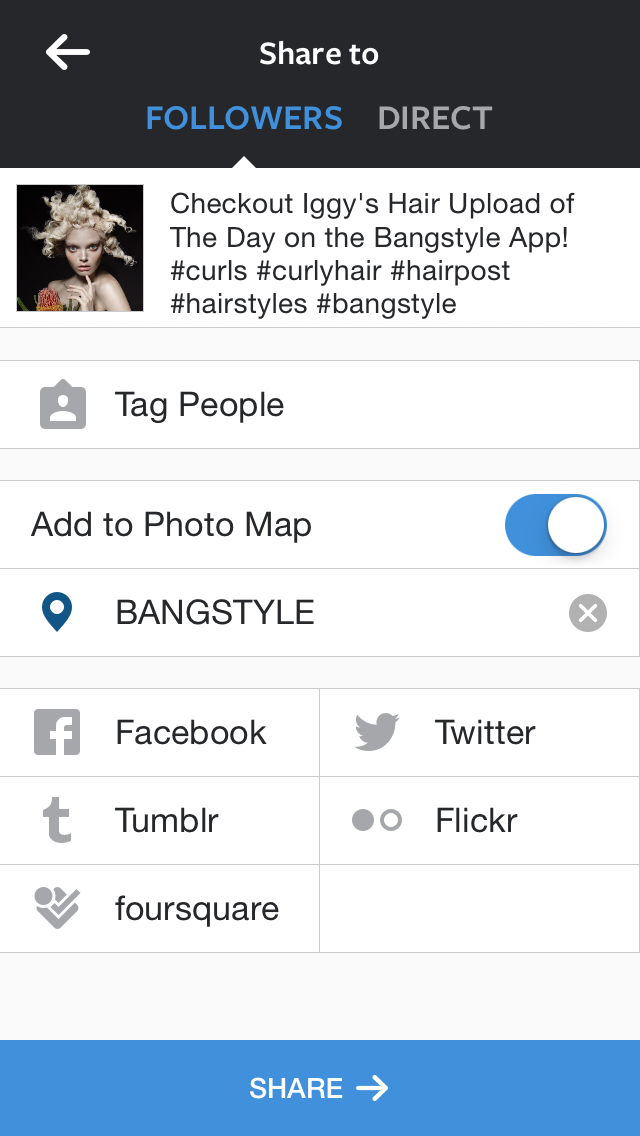Viewport: 640px width, 1136px height.
Task: Enable sharing to Flickr
Action: 480,821
